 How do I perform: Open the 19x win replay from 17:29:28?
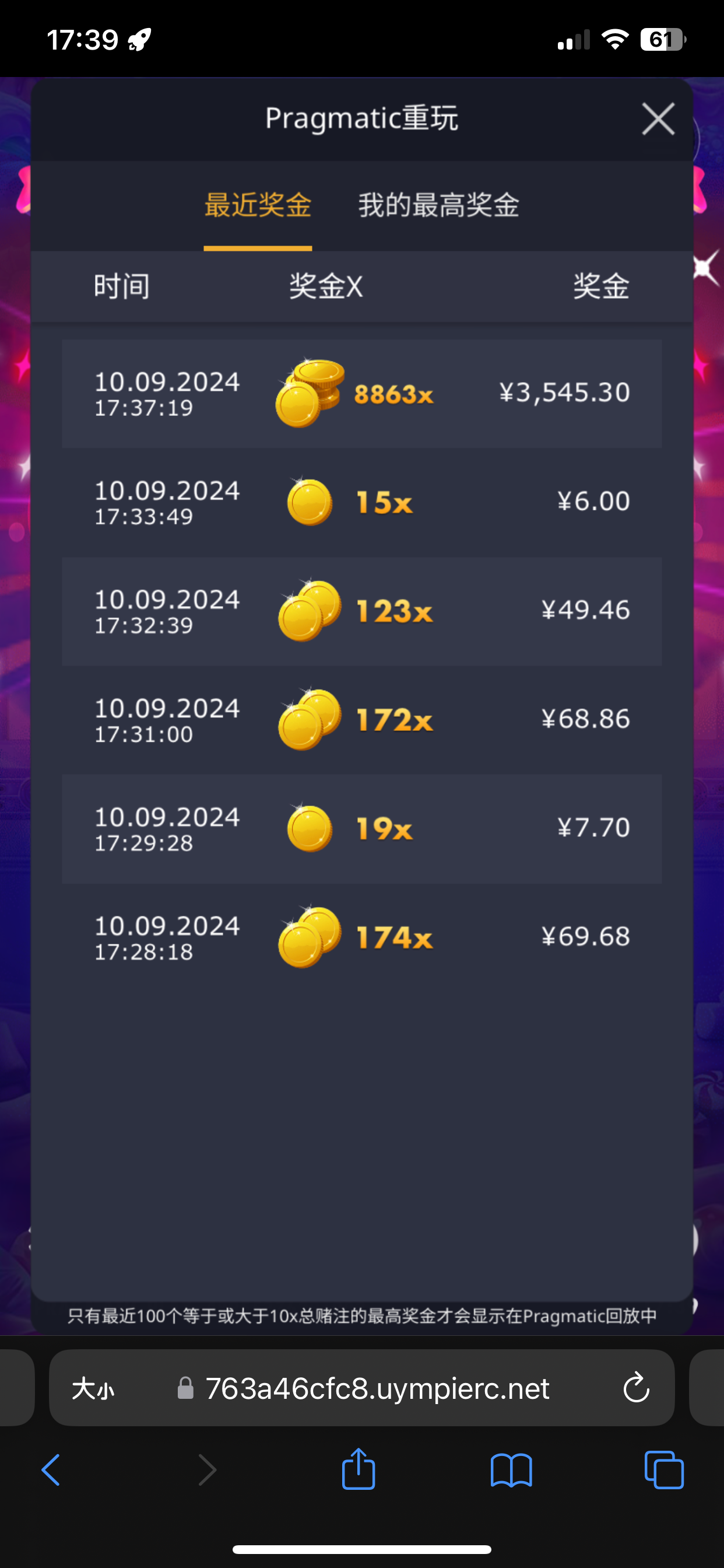tap(361, 828)
